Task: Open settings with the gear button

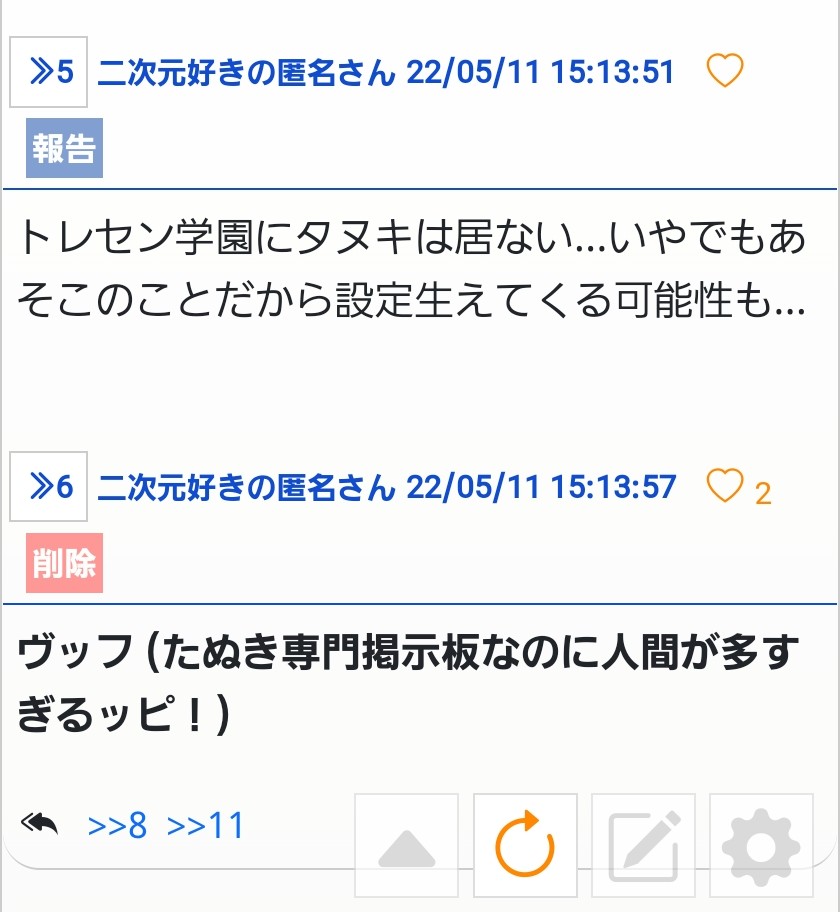Action: [761, 845]
